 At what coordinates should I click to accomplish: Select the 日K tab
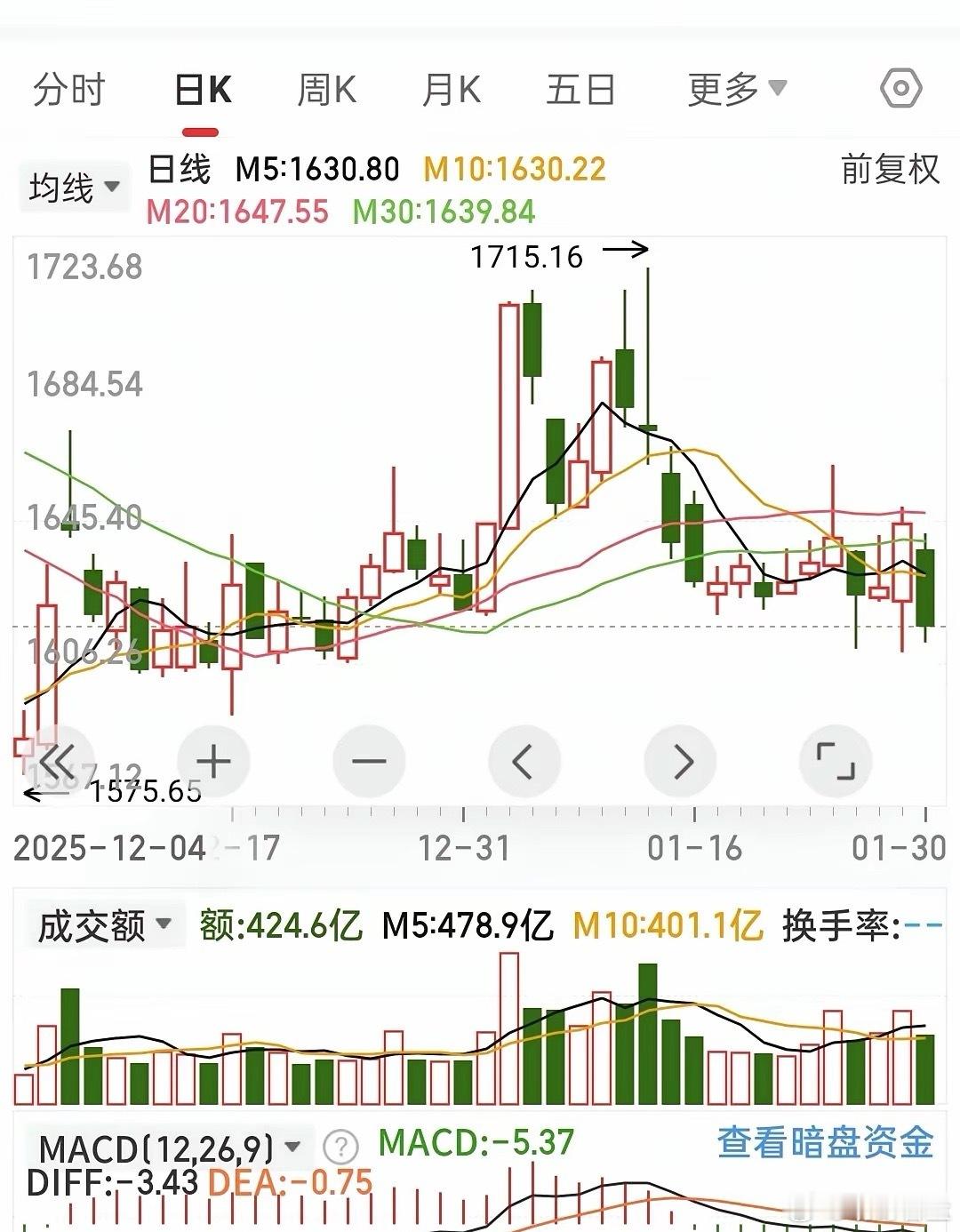pos(202,90)
